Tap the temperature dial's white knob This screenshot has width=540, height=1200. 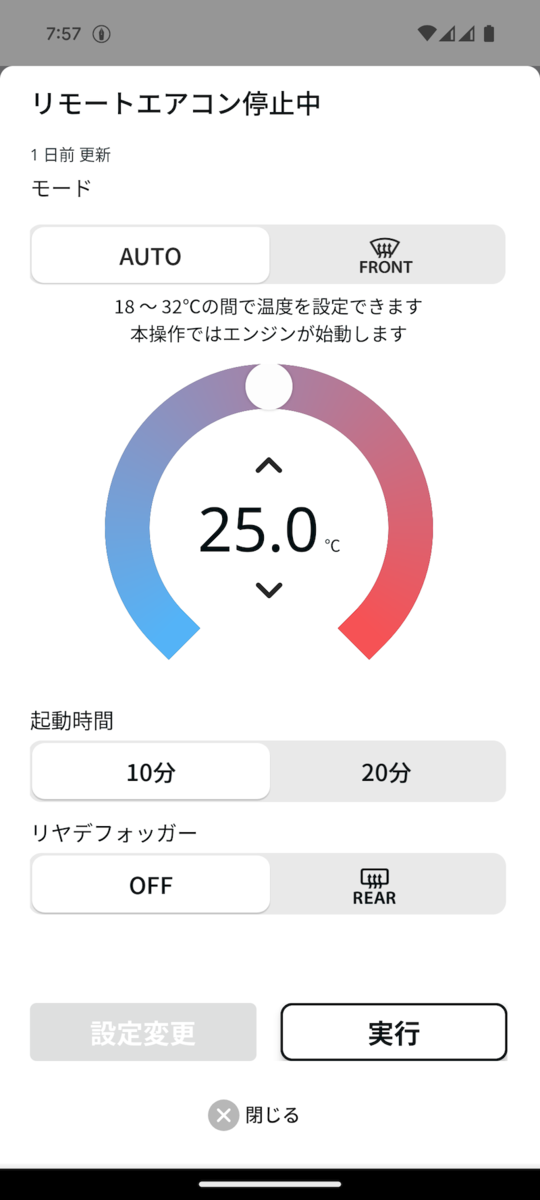pos(269,386)
